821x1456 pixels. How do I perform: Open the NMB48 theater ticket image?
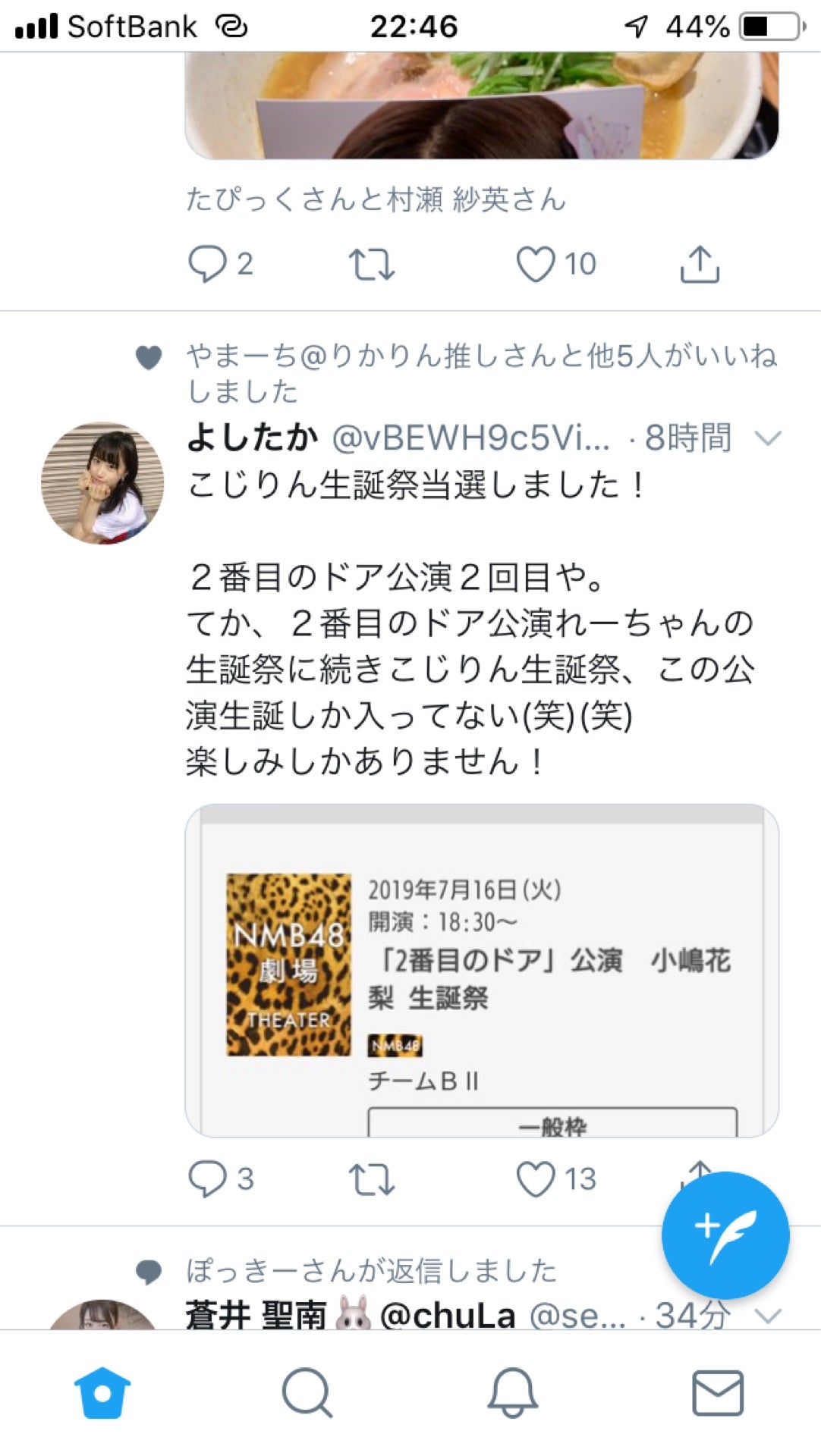coord(482,971)
